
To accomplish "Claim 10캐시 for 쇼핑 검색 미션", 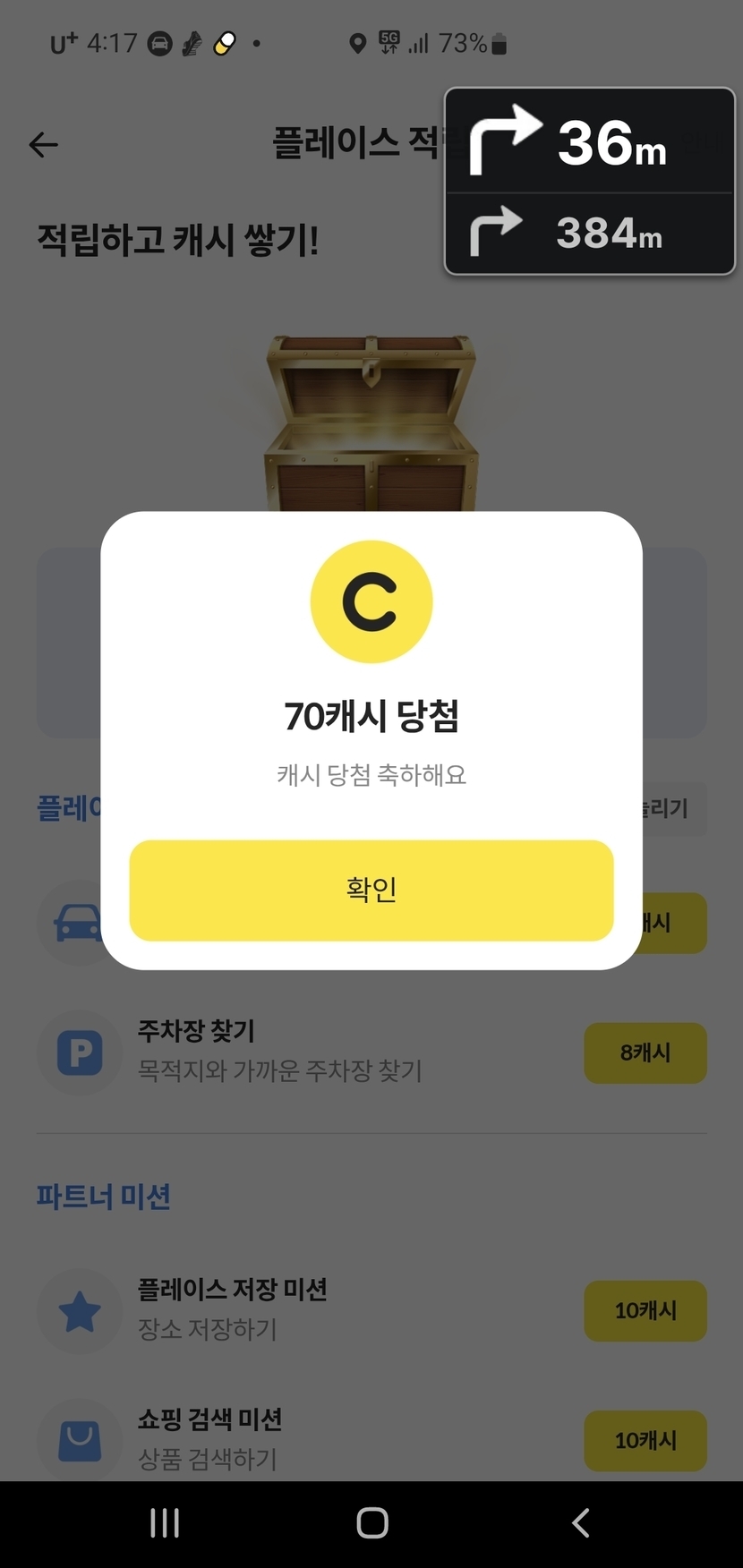I will 645,1440.
